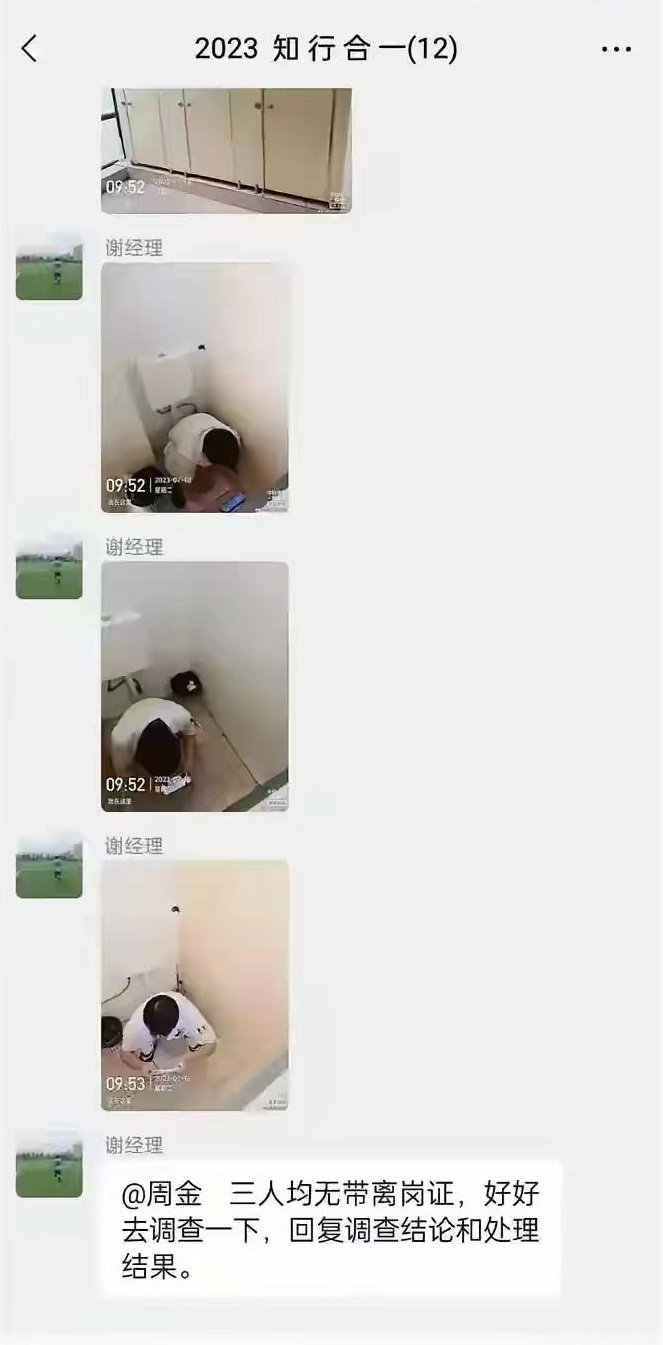The height and width of the screenshot is (1345, 663).
Task: Open the top photo showing cabinet doors
Action: [x=226, y=150]
